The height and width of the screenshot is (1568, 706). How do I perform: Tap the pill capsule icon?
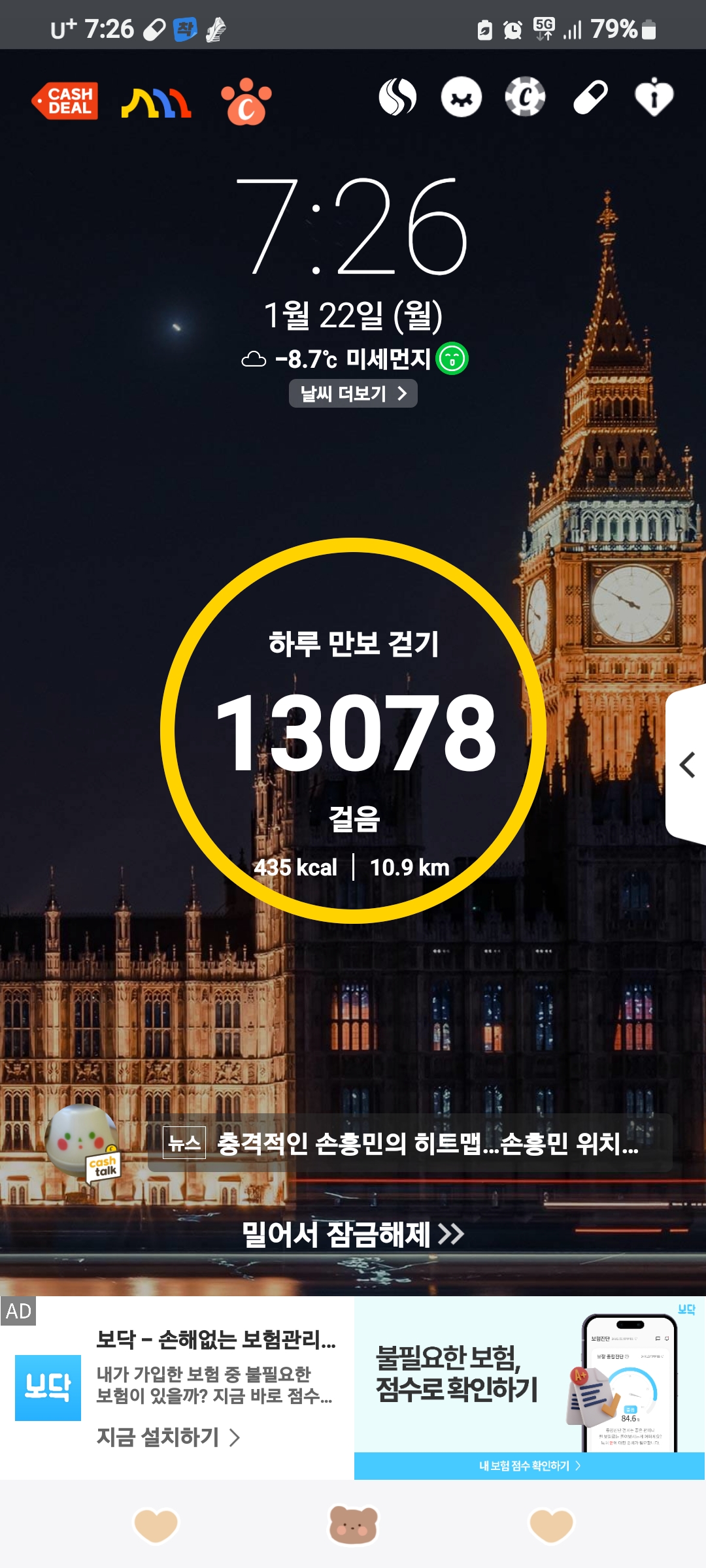[x=590, y=97]
